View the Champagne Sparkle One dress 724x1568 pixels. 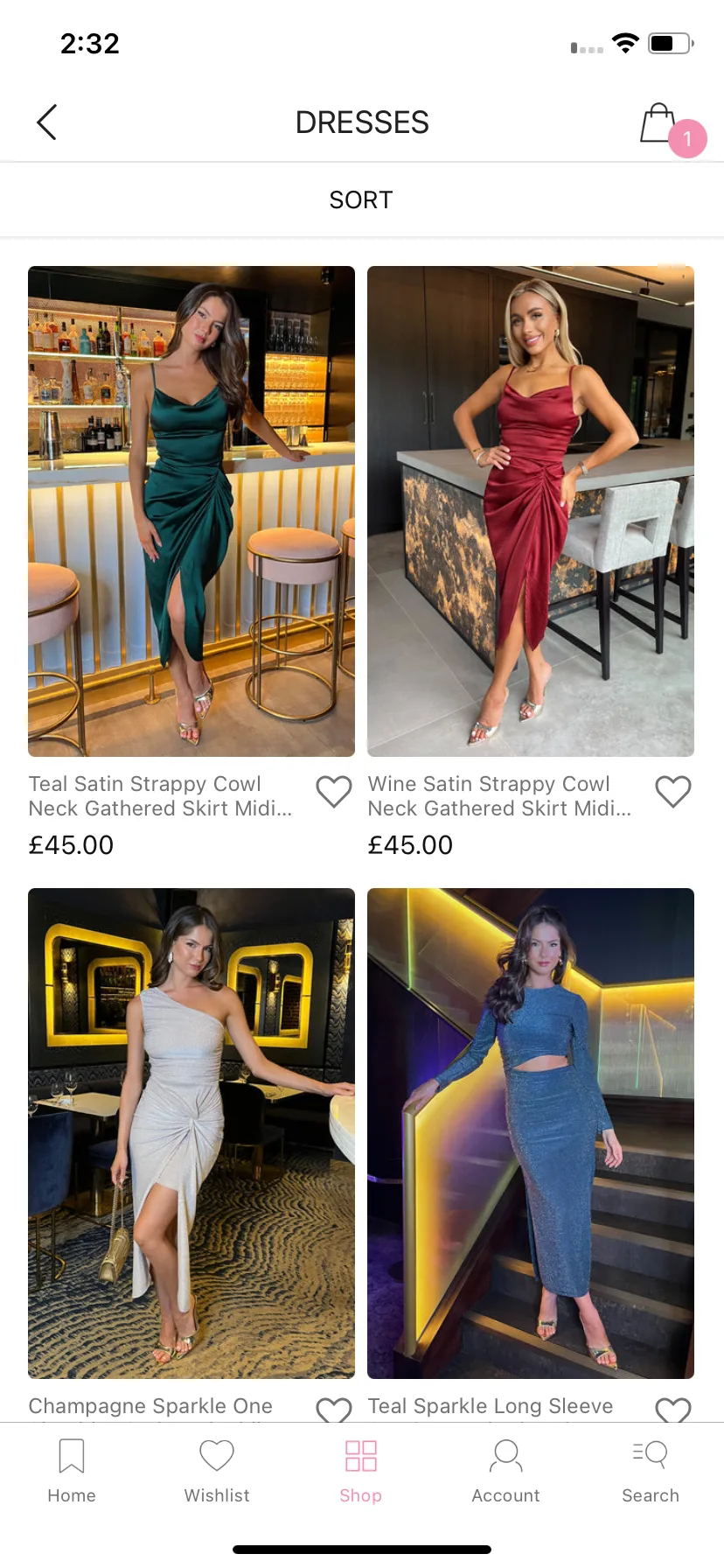(191, 1132)
